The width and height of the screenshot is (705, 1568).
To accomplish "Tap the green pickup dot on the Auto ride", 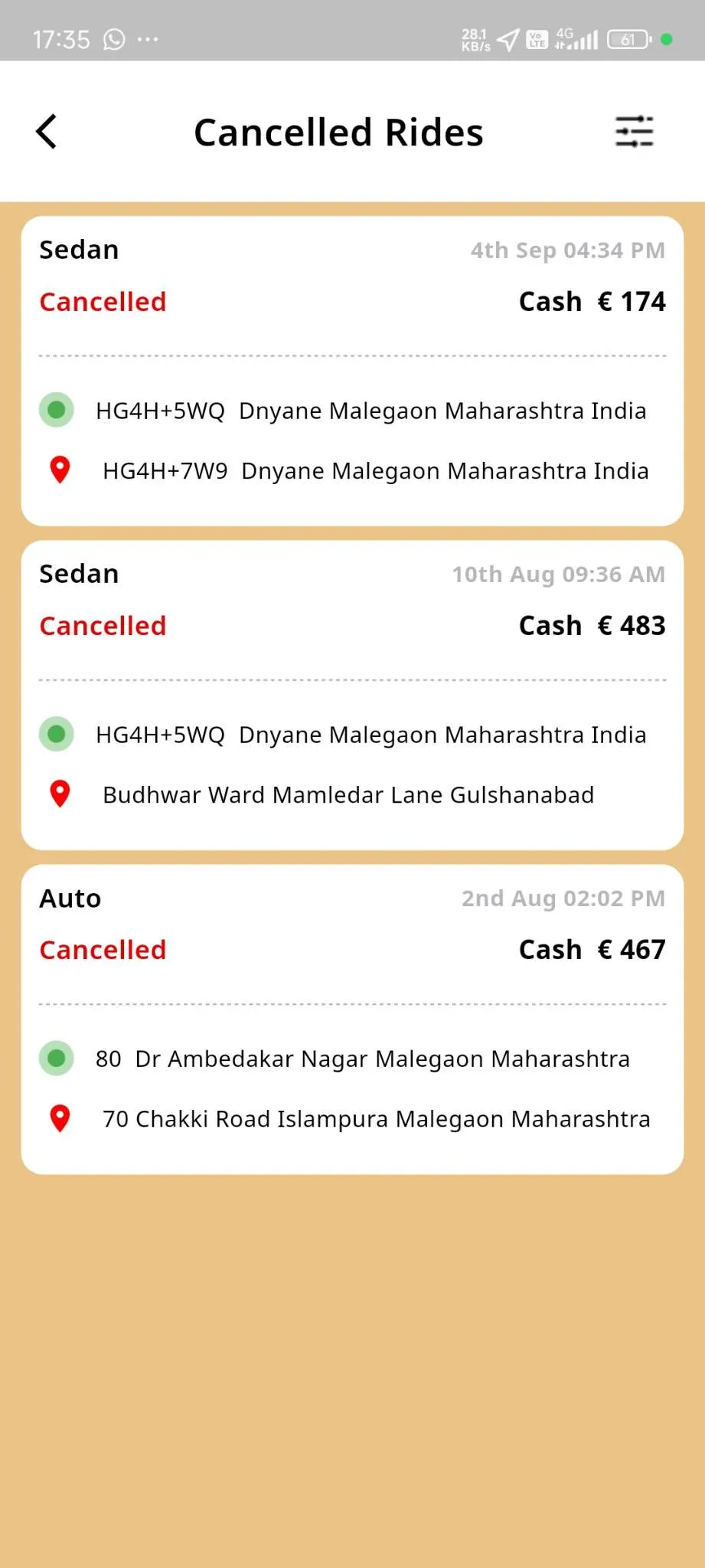I will click(x=55, y=1058).
